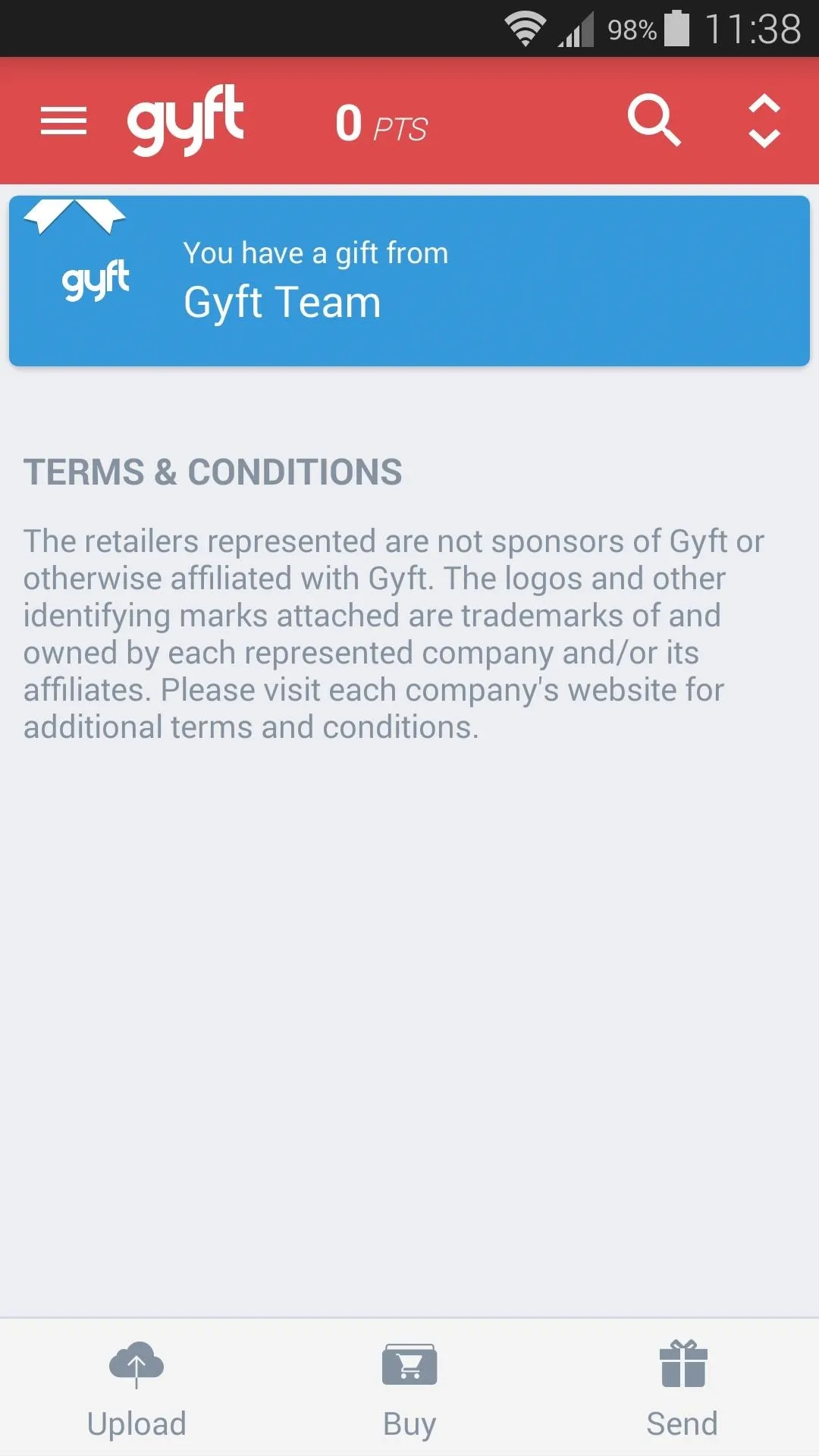Open the hamburger drawer menu

pos(64,121)
